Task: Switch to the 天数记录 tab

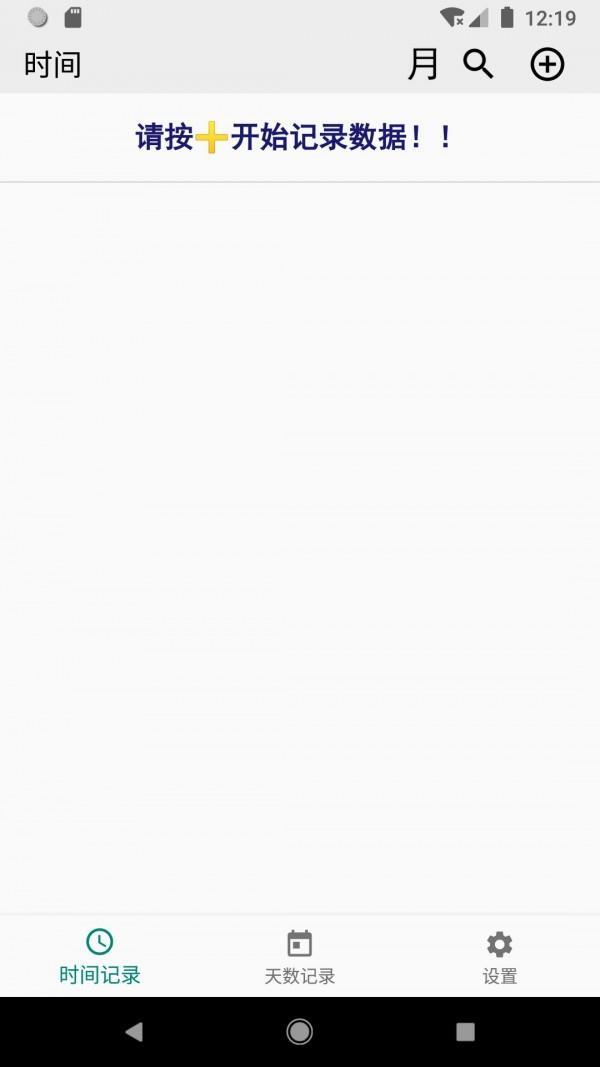Action: tap(300, 956)
